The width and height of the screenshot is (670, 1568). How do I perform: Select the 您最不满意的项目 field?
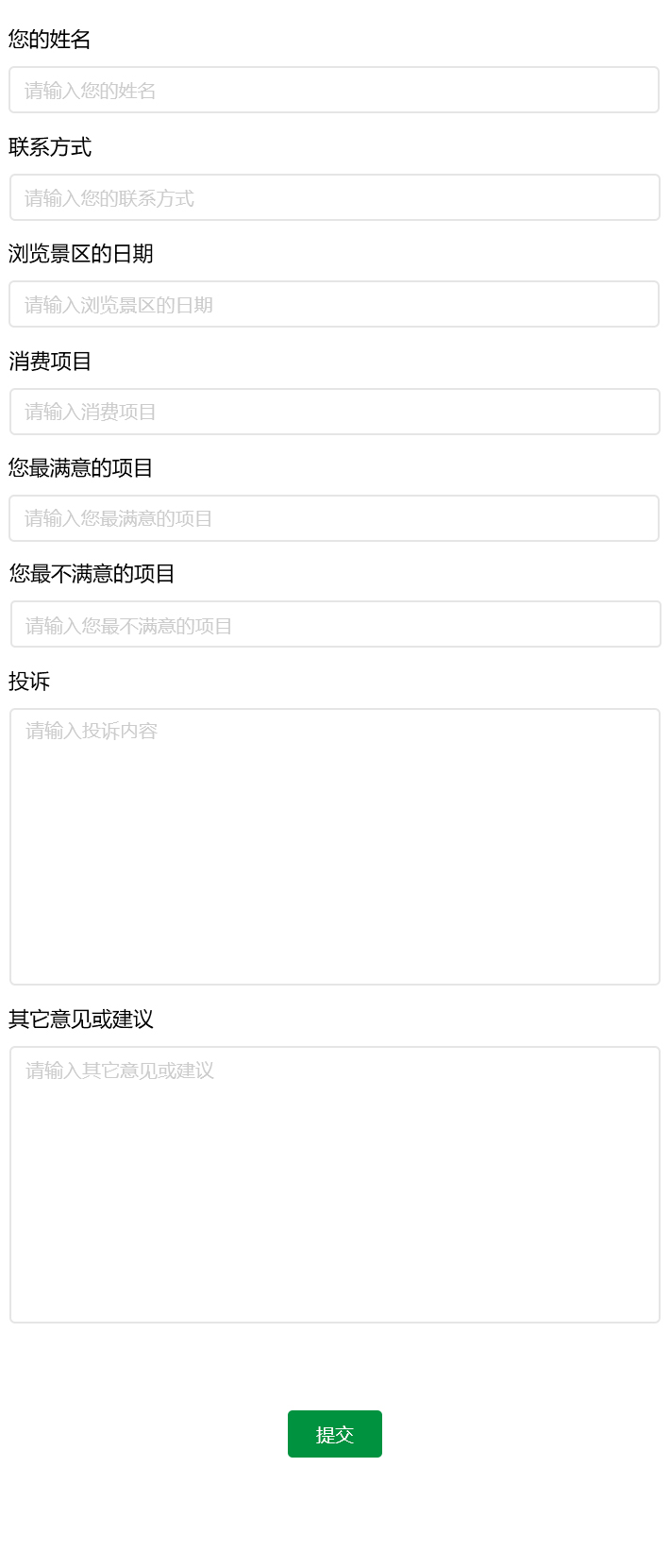click(334, 624)
